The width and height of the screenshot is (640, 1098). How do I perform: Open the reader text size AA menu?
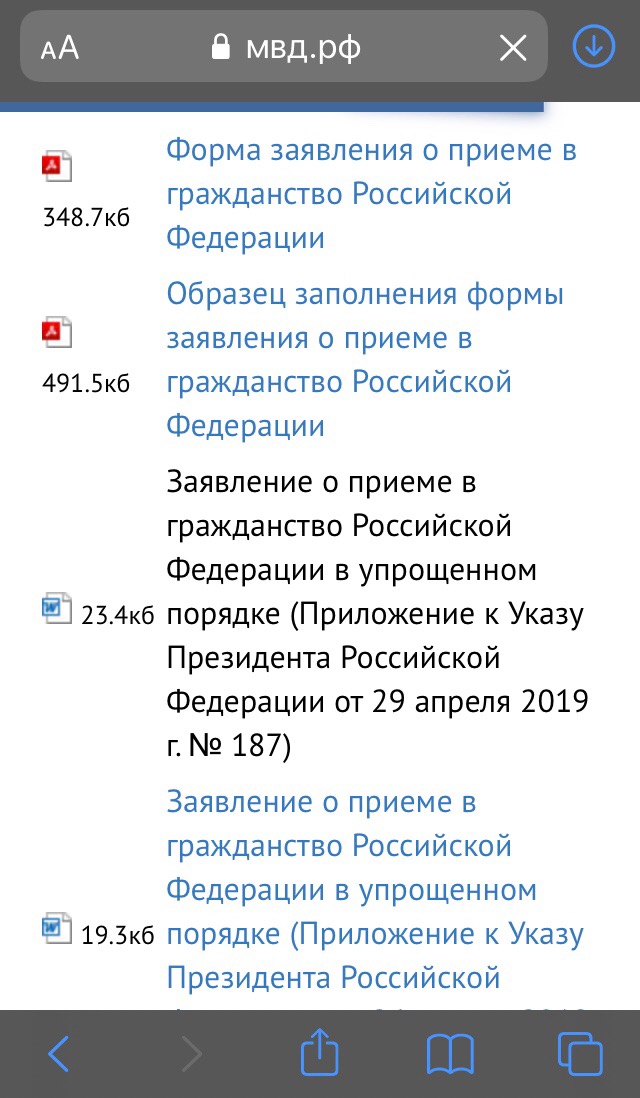60,47
